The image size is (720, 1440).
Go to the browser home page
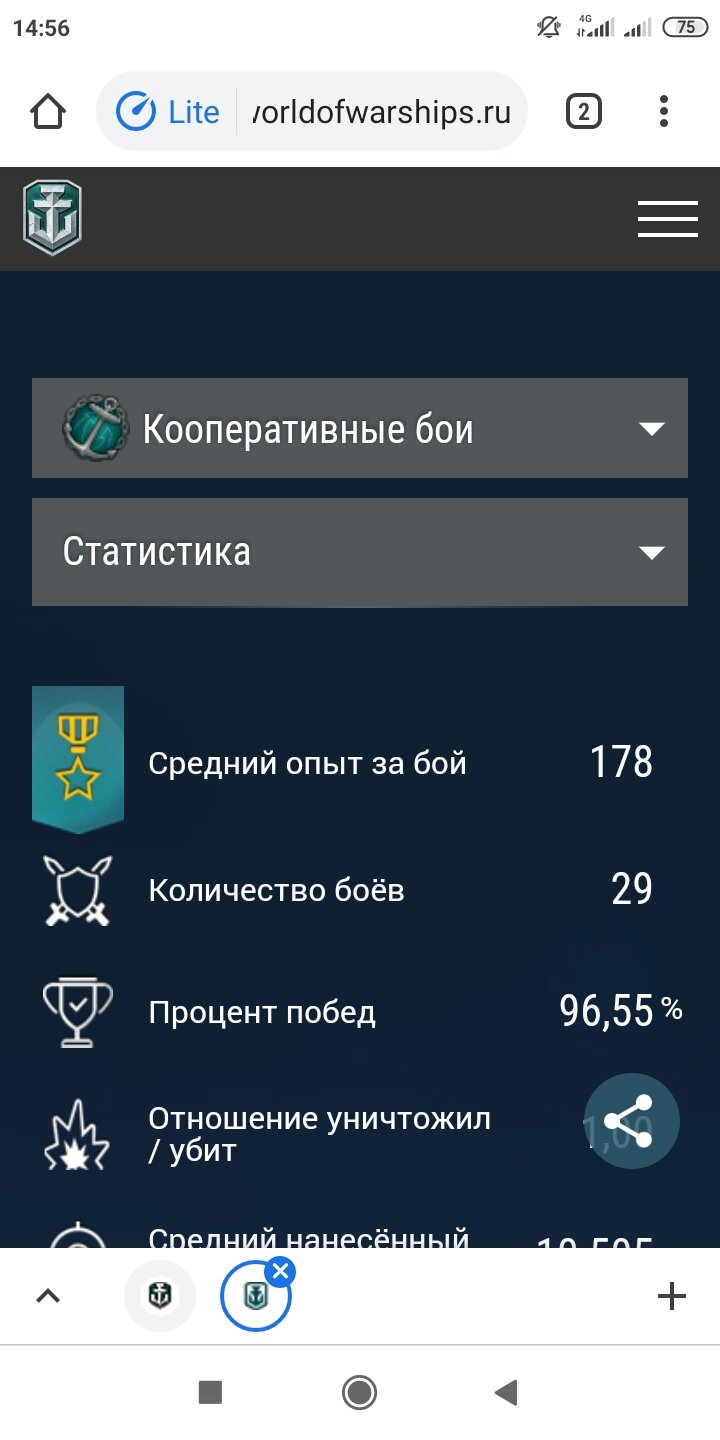click(48, 112)
